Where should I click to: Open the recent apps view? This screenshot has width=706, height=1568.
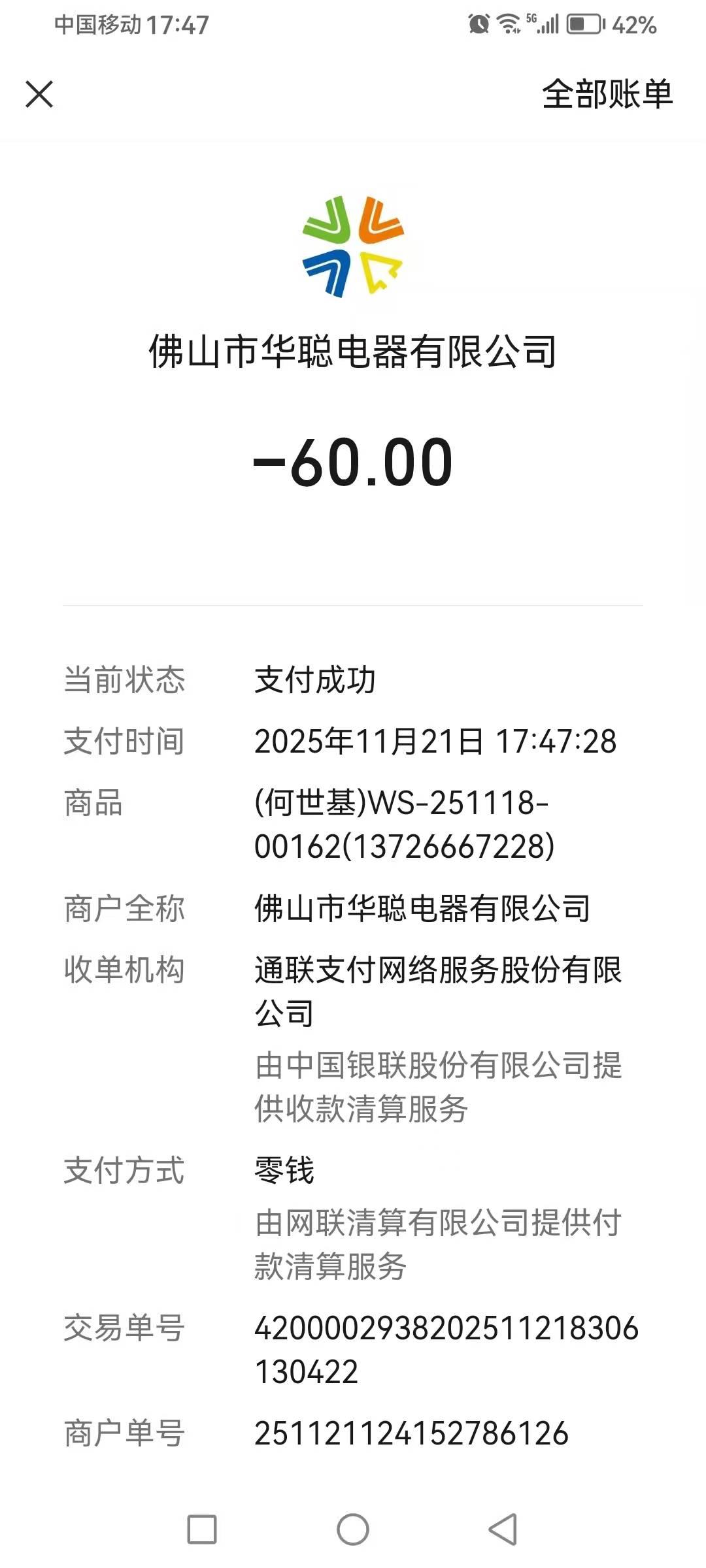point(202,1529)
